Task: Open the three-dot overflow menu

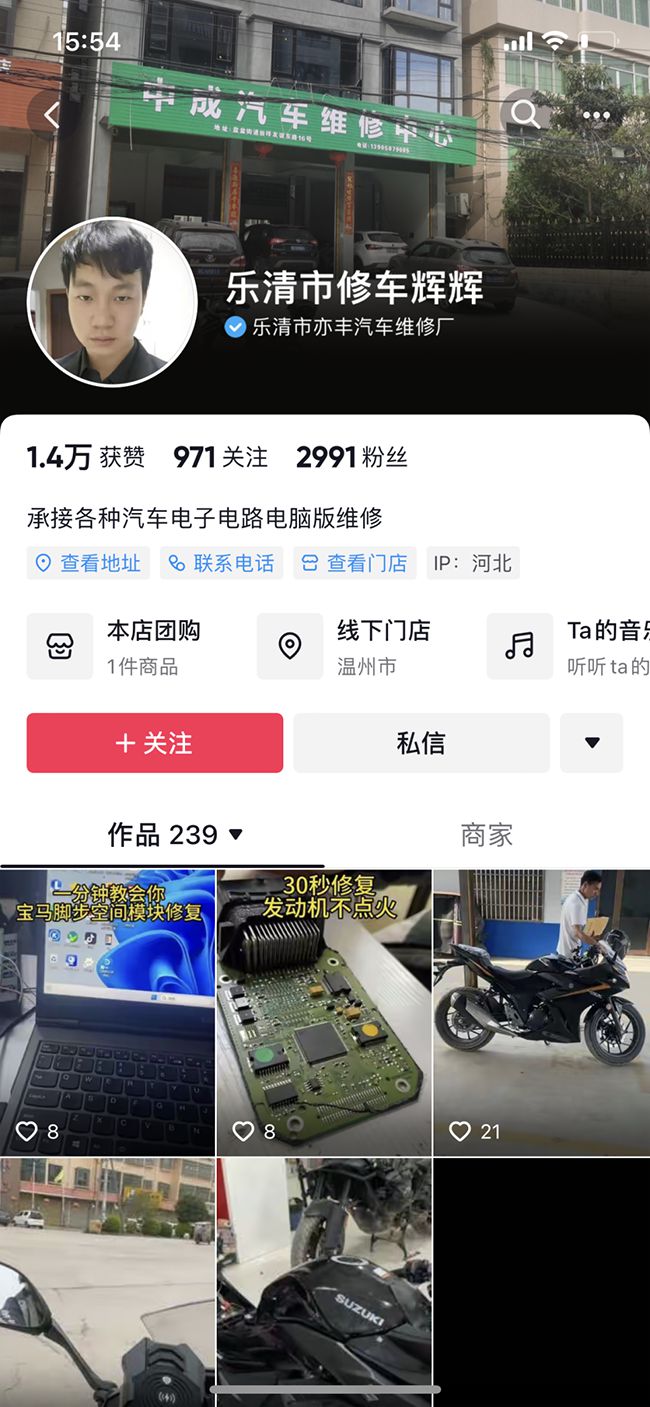Action: click(596, 115)
